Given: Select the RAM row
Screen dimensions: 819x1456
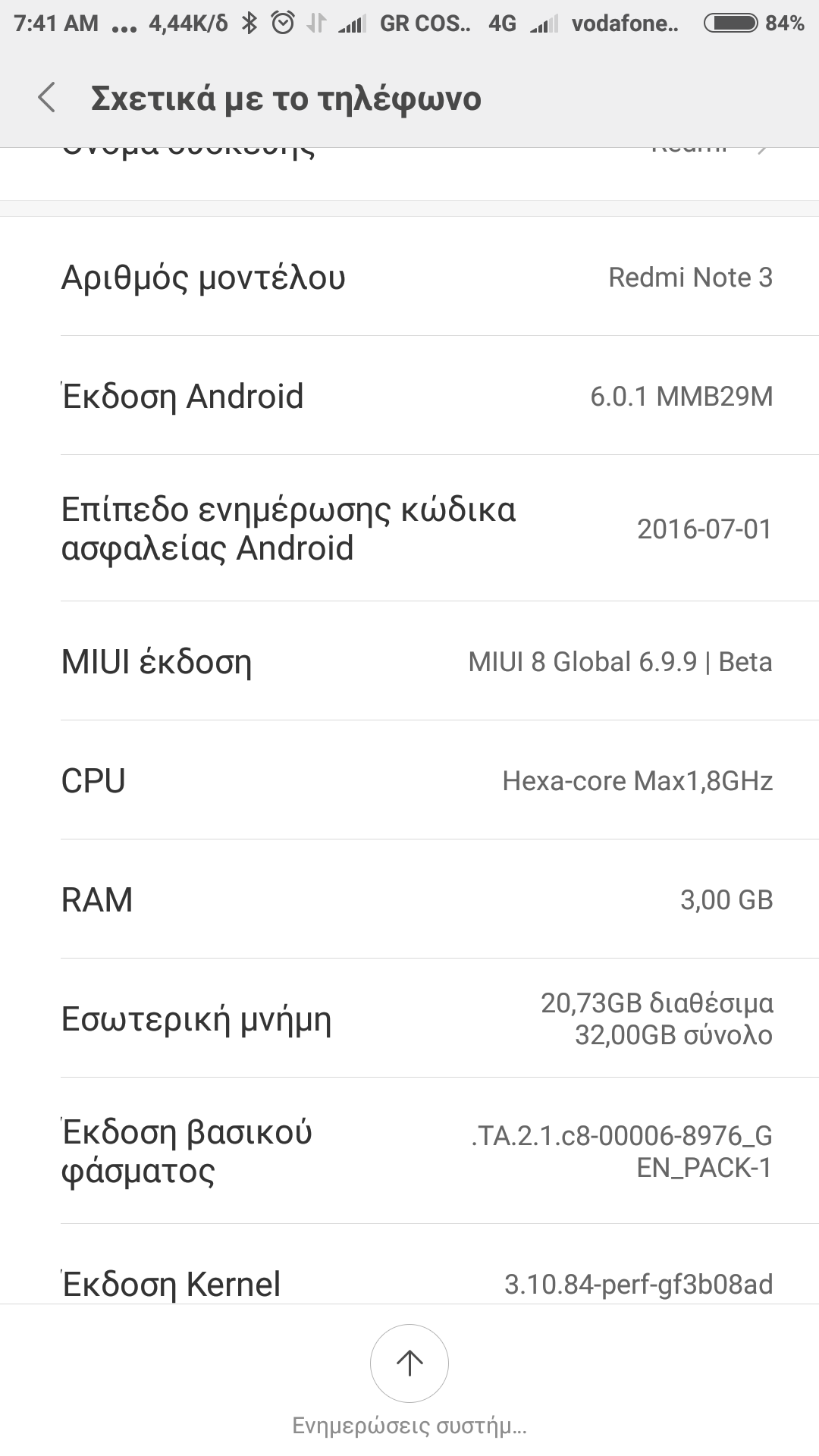Looking at the screenshot, I should [x=409, y=899].
